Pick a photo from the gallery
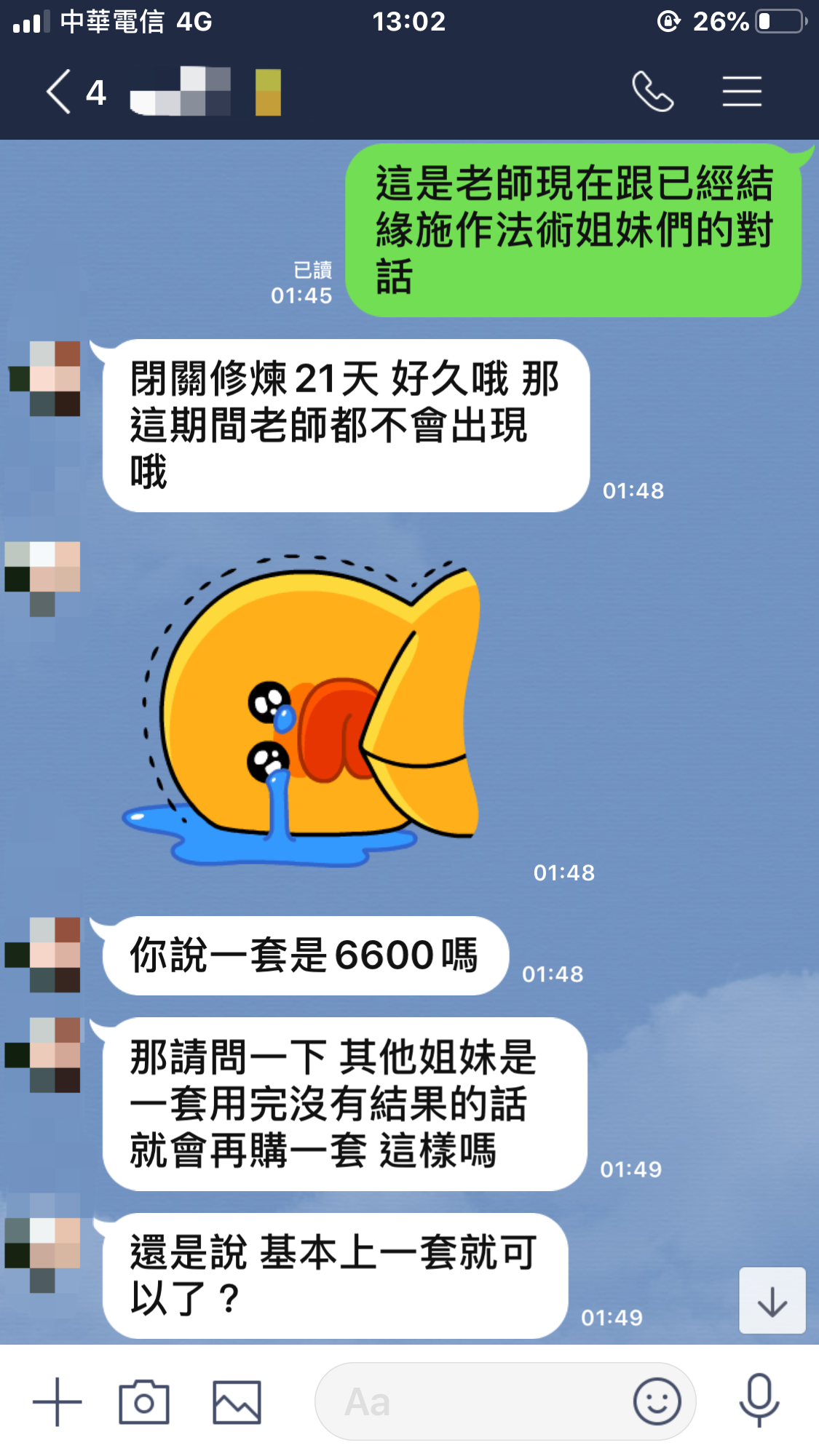The height and width of the screenshot is (1456, 819). click(x=237, y=1401)
